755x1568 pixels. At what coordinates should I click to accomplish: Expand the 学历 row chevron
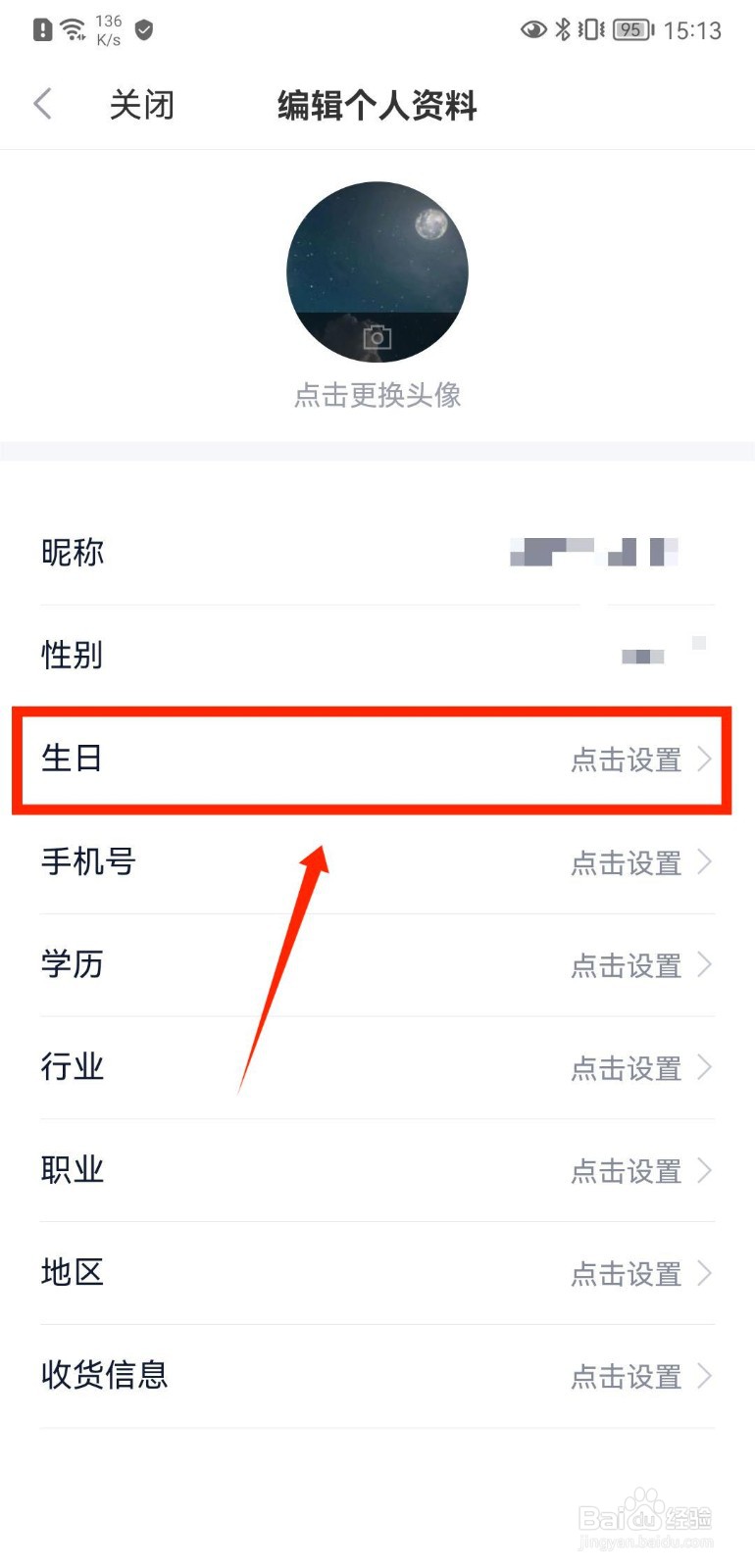click(x=704, y=965)
